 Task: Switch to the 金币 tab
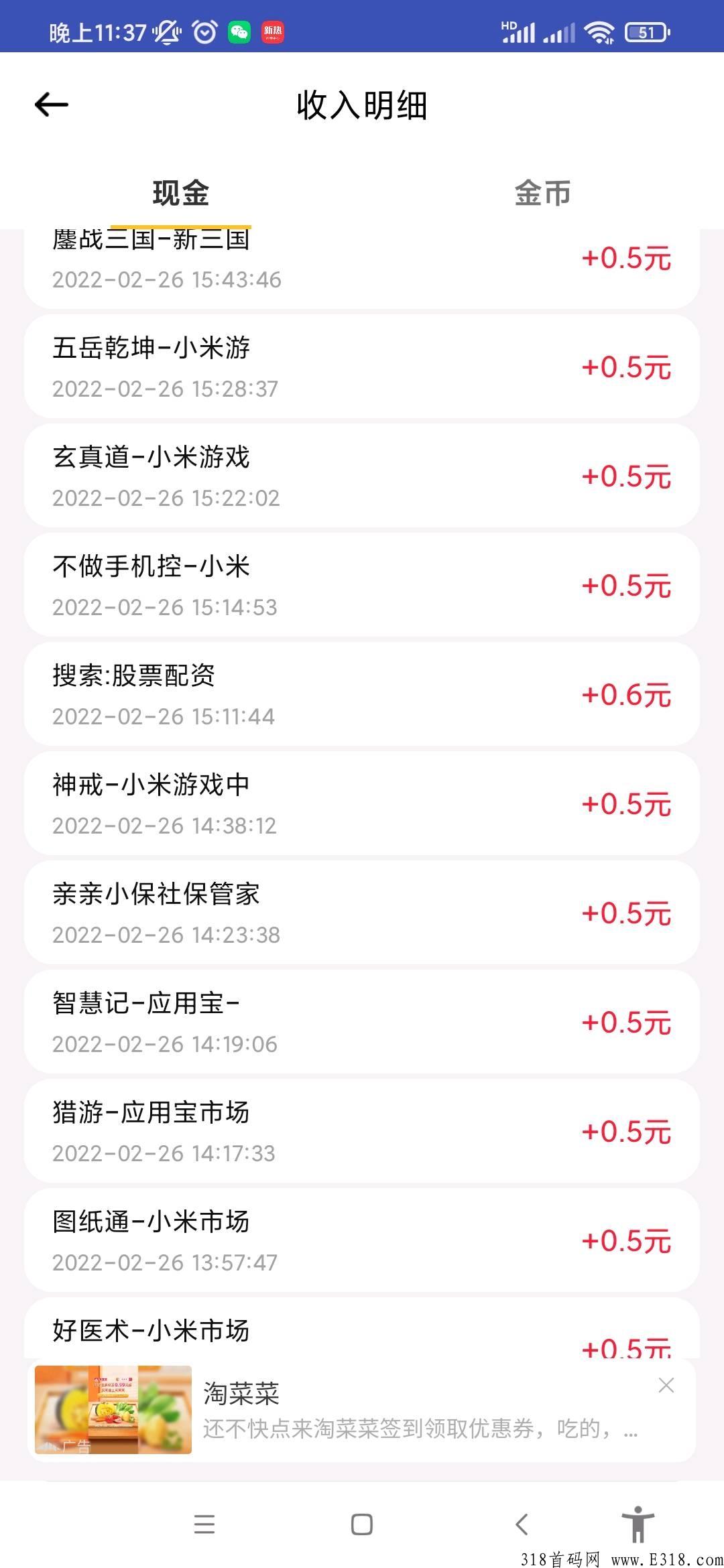pos(542,193)
